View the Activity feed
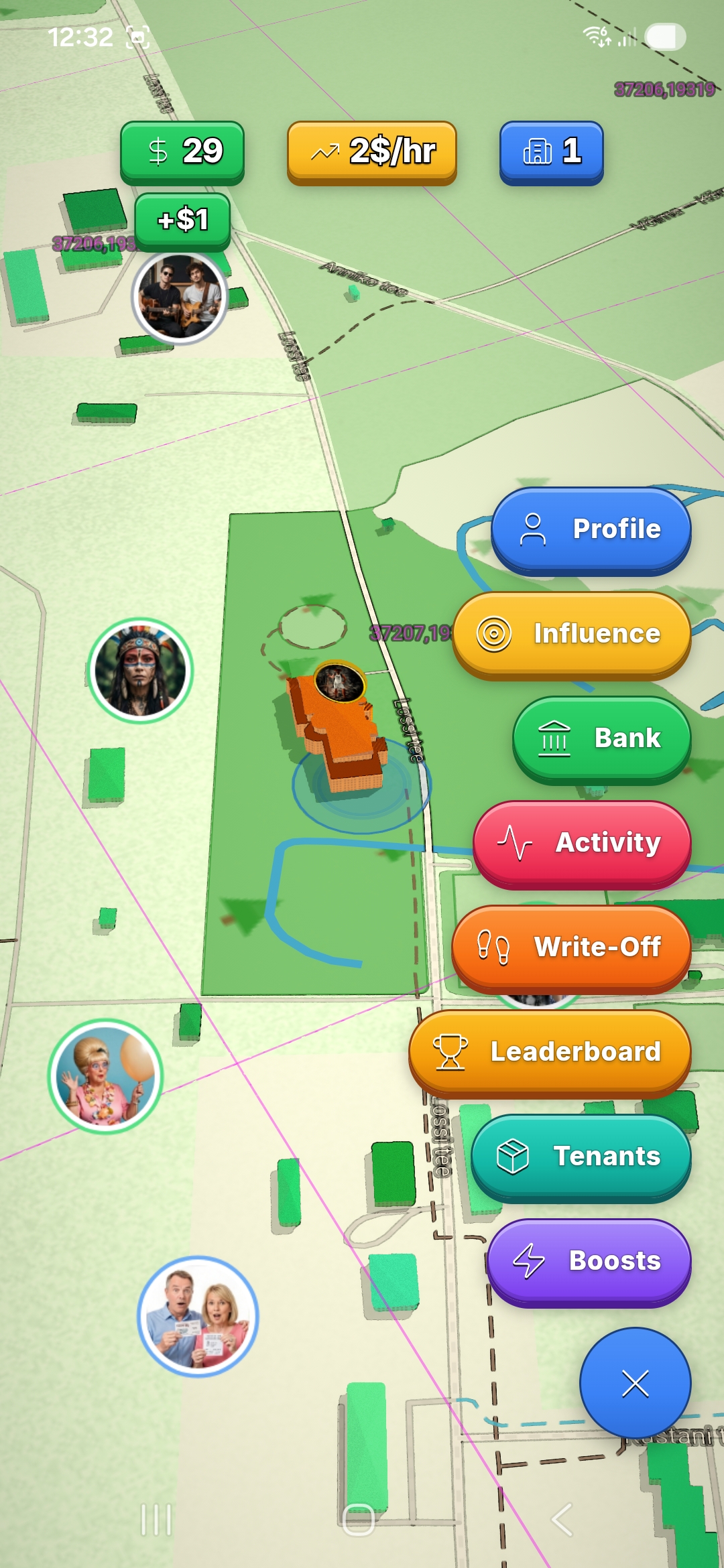Viewport: 724px width, 1568px height. coord(581,842)
